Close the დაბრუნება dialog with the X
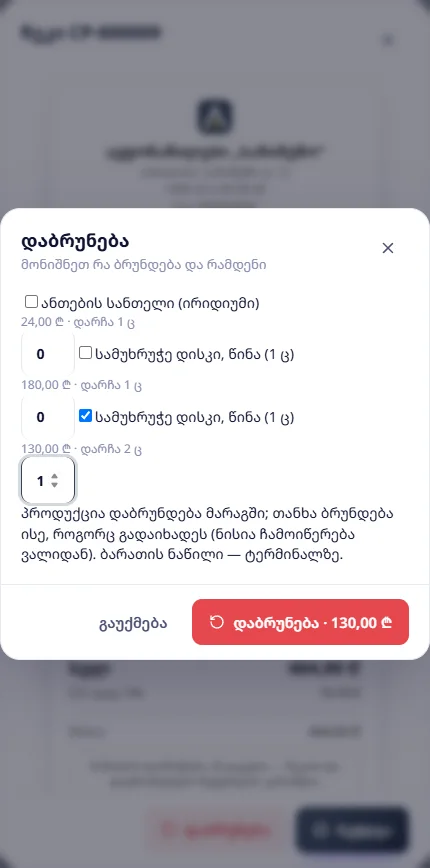Viewport: 430px width, 868px height. coord(388,248)
